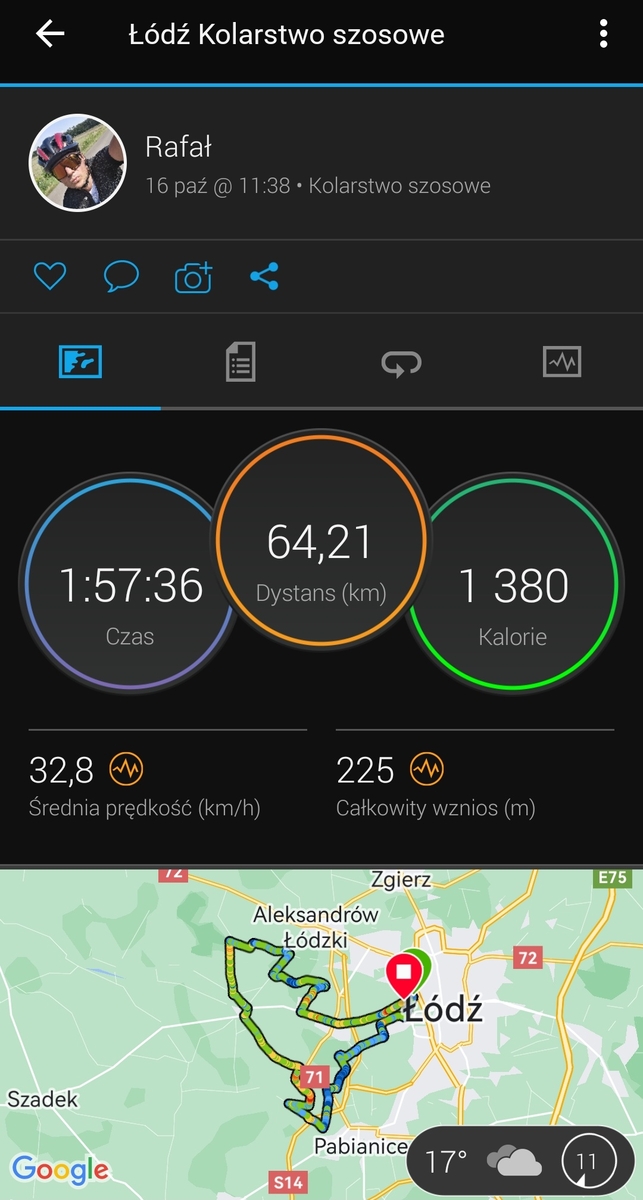Open elevation chart icon beside 225

point(427,769)
